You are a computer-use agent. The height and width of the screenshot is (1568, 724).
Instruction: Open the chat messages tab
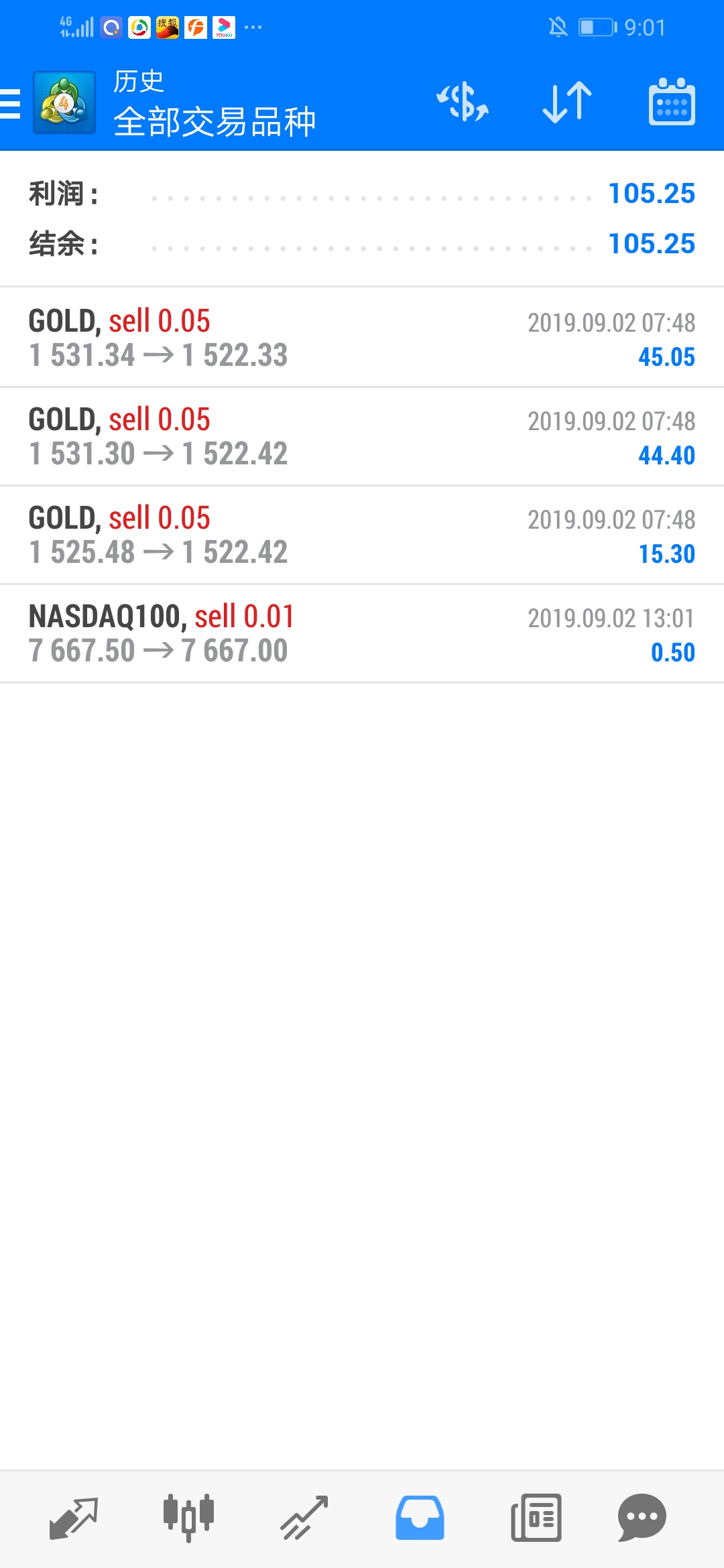coord(642,1518)
